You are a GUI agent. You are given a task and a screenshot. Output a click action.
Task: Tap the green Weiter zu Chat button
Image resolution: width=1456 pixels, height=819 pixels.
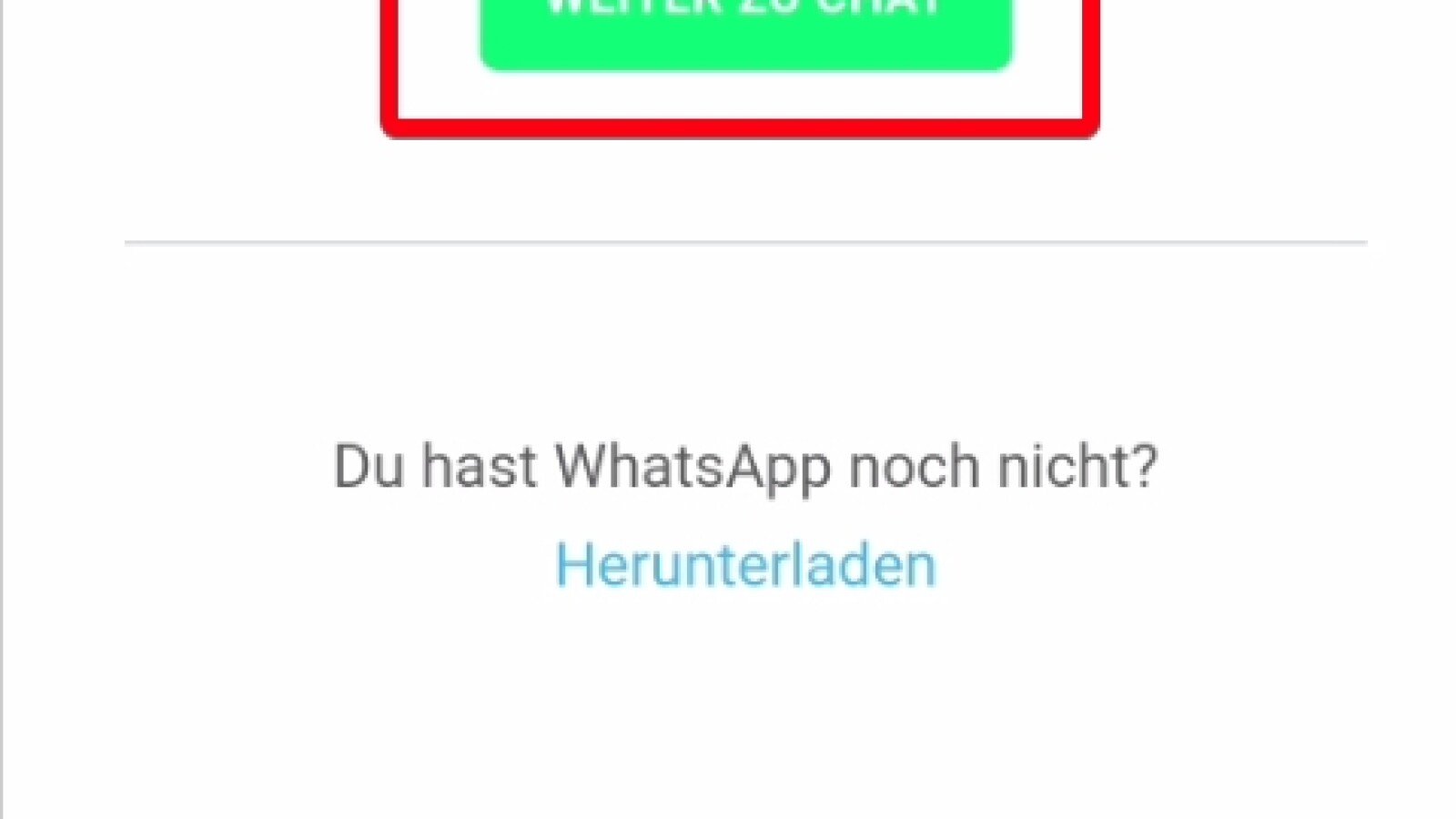pyautogui.click(x=745, y=32)
